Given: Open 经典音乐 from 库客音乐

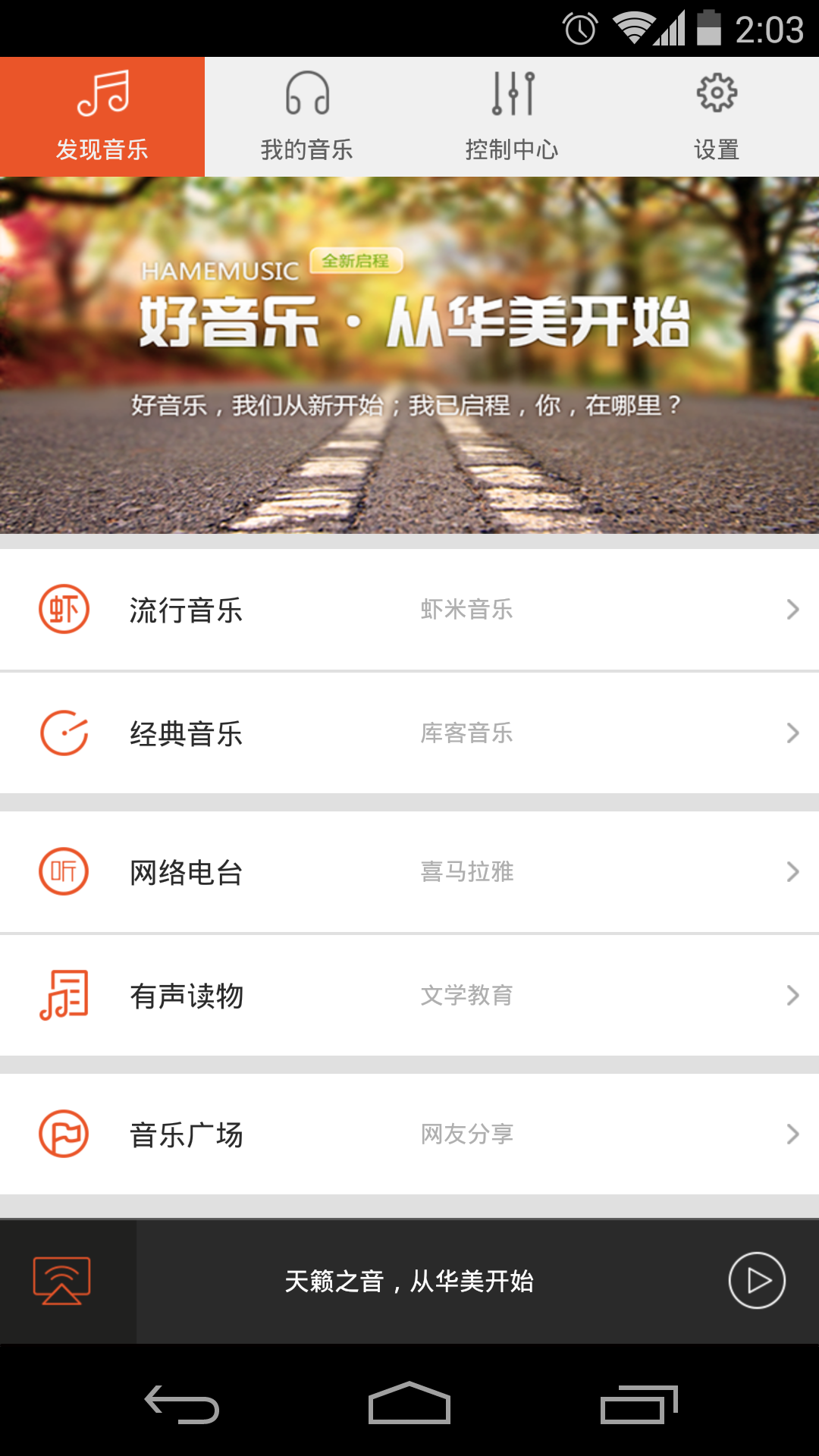Looking at the screenshot, I should point(409,733).
